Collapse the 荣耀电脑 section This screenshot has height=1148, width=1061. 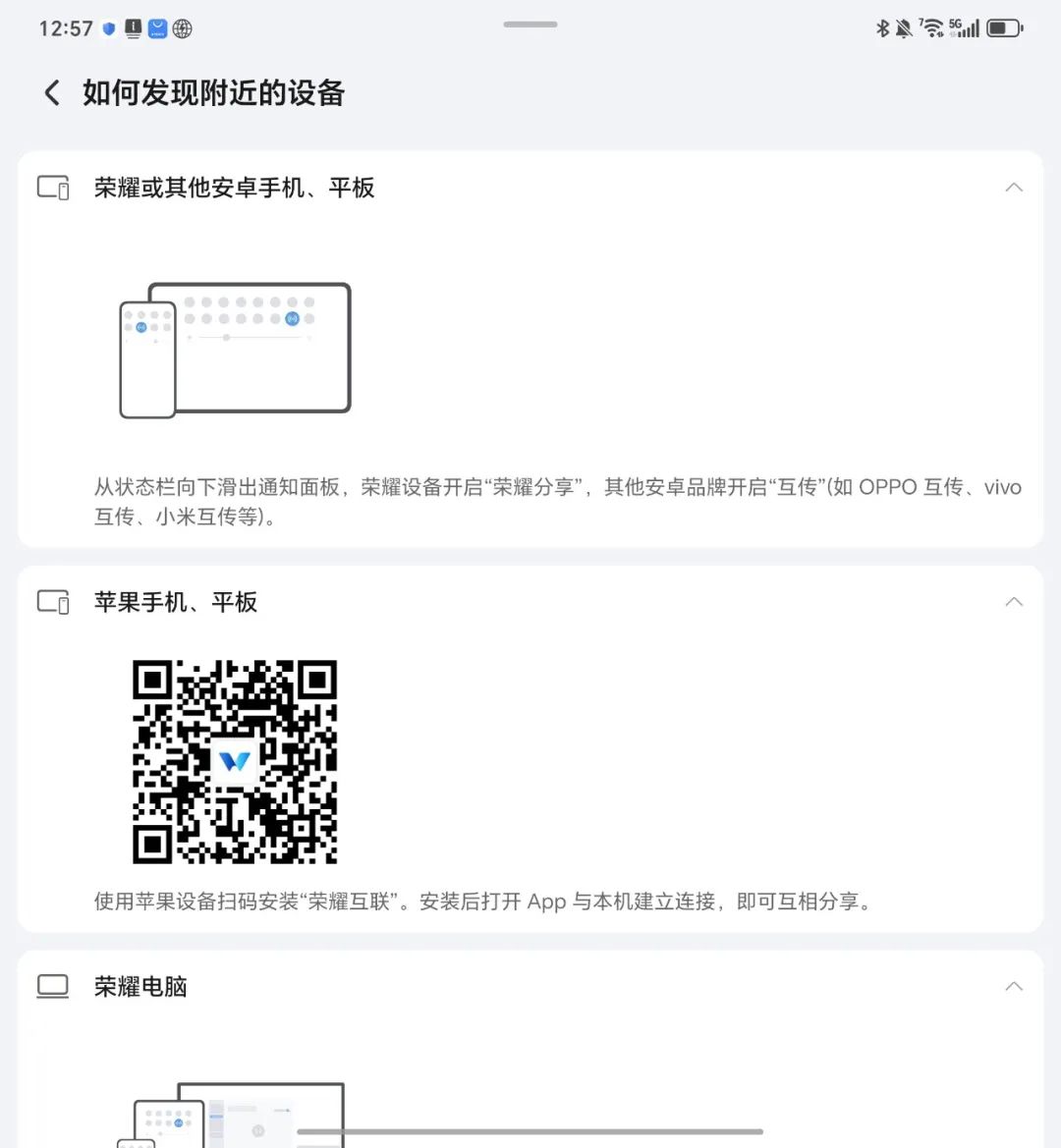[x=1014, y=986]
